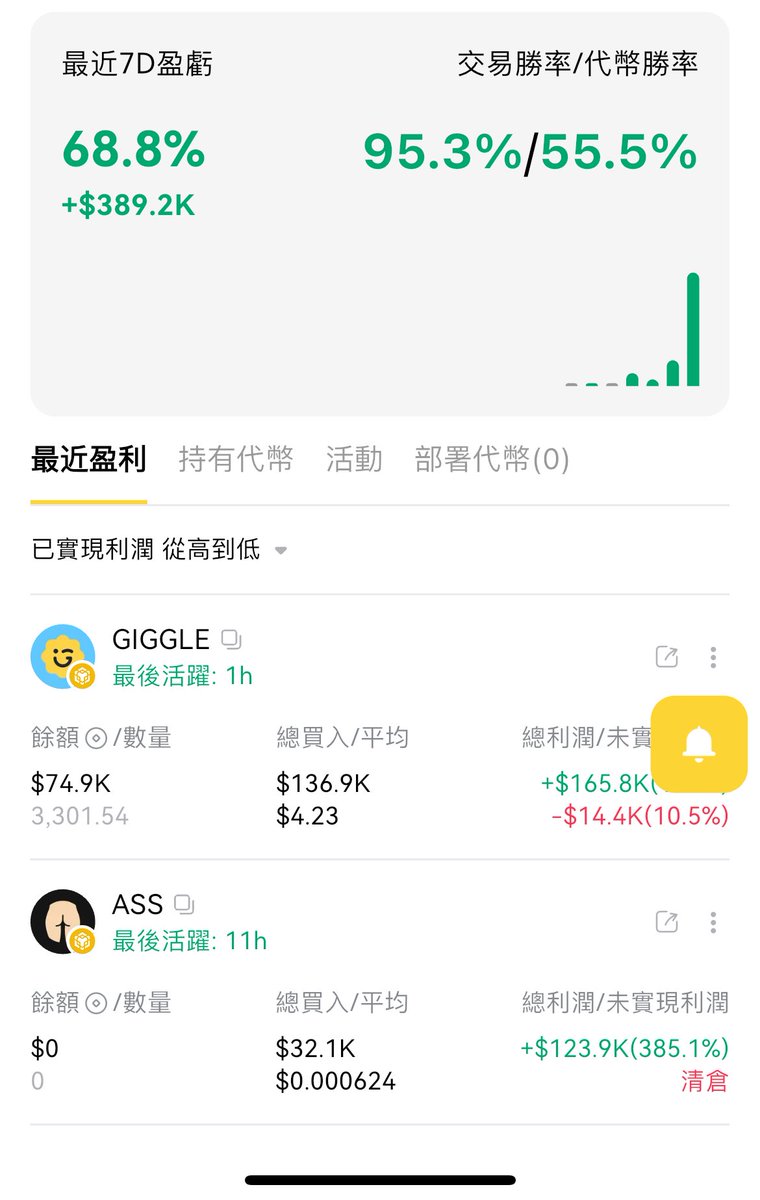Open the overflow menu for ASS

pyautogui.click(x=713, y=921)
